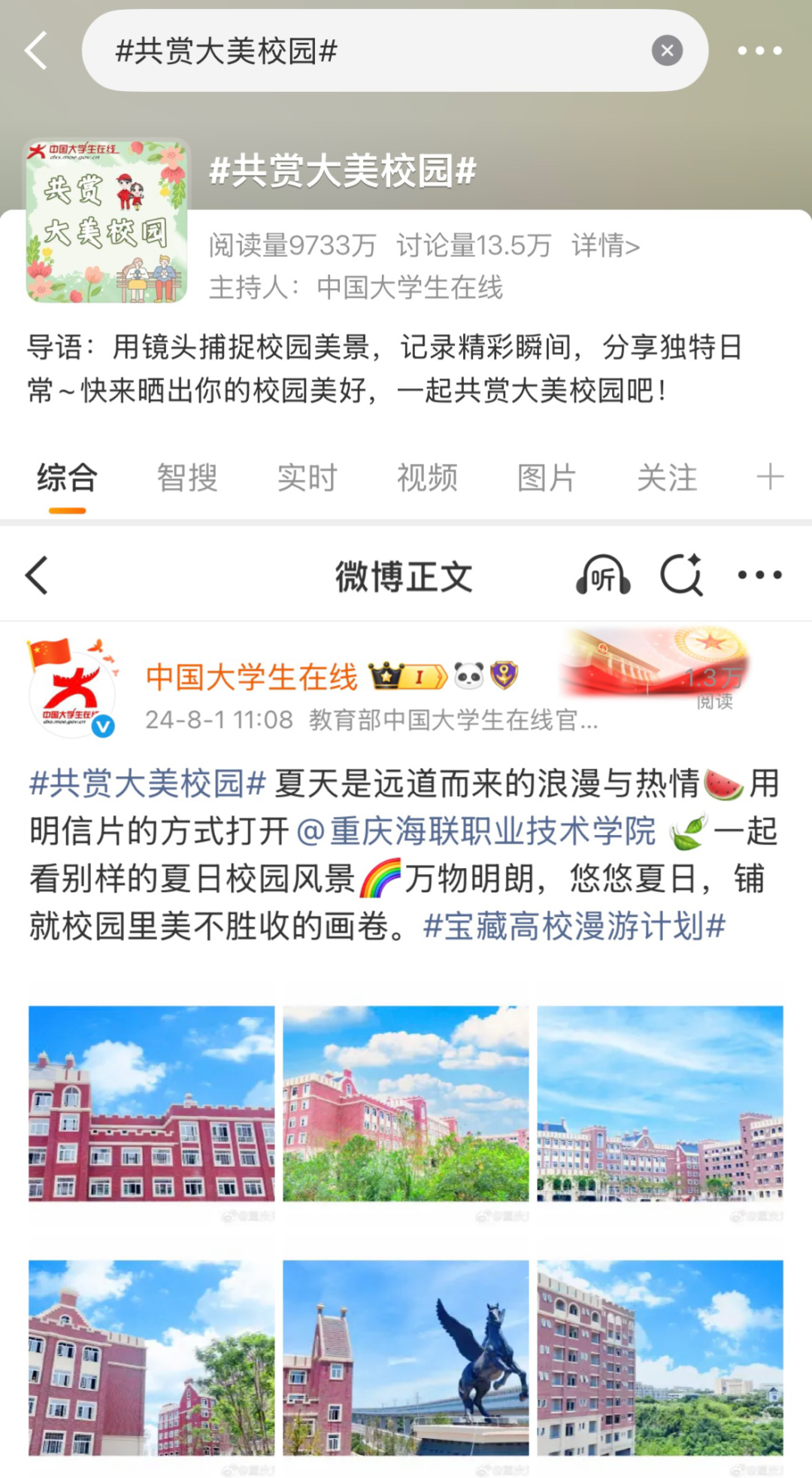812x1478 pixels.
Task: Open the overflow menu next to the search box
Action: pos(759,50)
